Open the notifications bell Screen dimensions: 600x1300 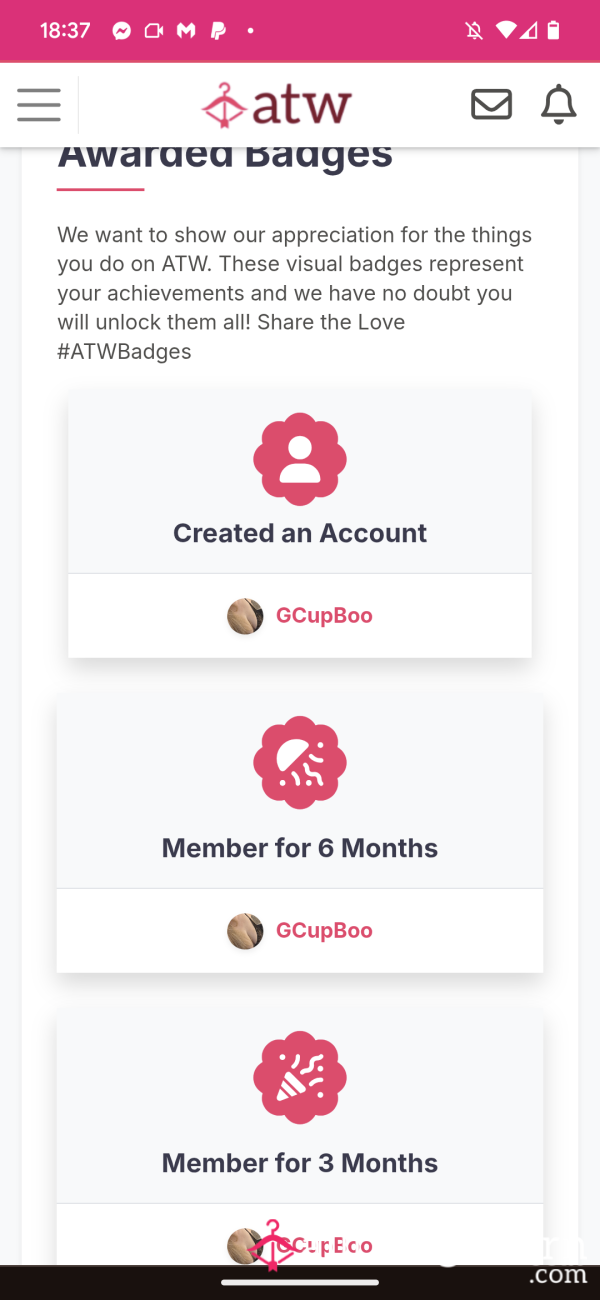coord(559,105)
